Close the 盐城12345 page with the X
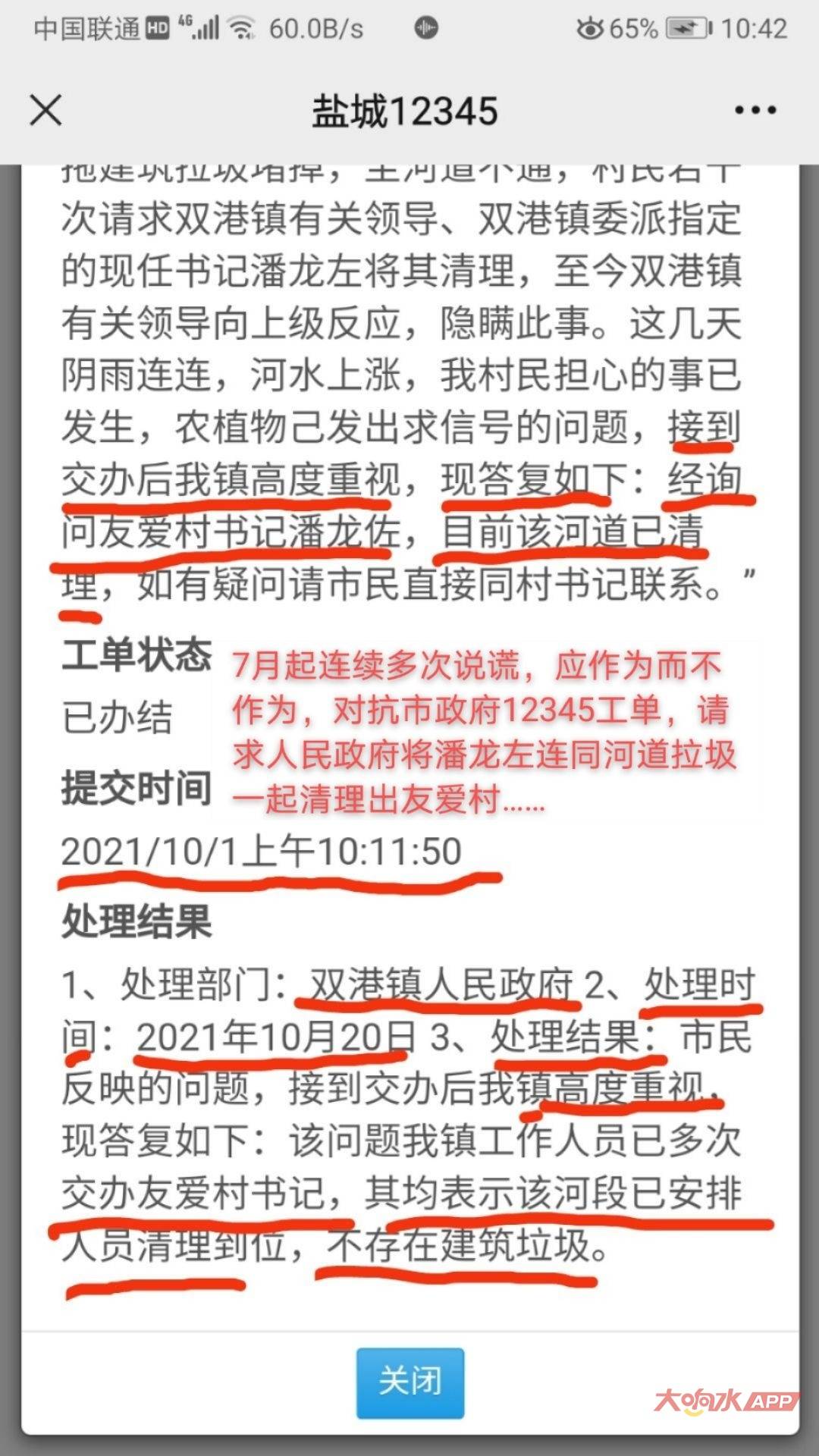819x1456 pixels. click(45, 111)
